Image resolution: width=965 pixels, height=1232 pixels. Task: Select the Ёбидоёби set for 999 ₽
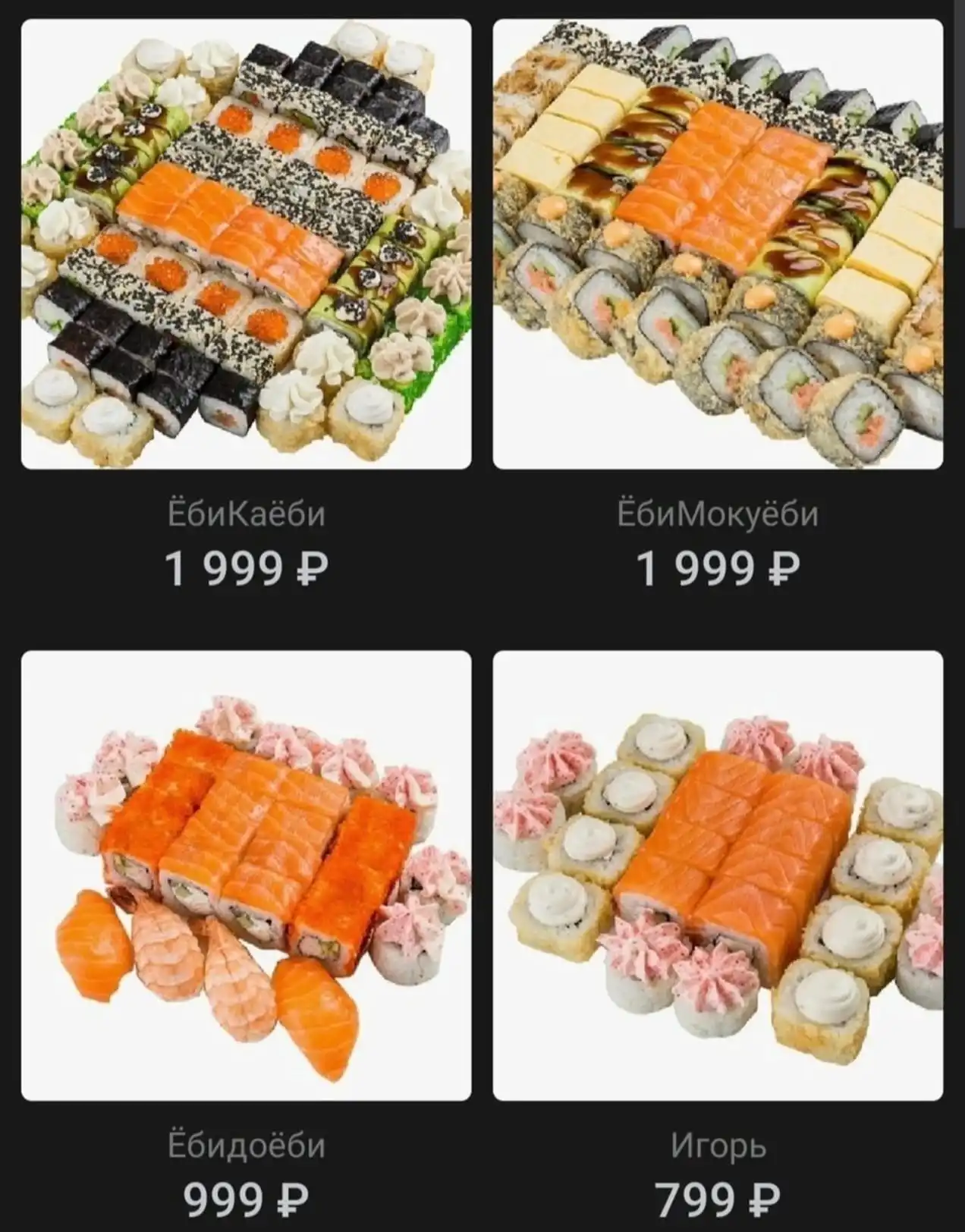pos(246,875)
